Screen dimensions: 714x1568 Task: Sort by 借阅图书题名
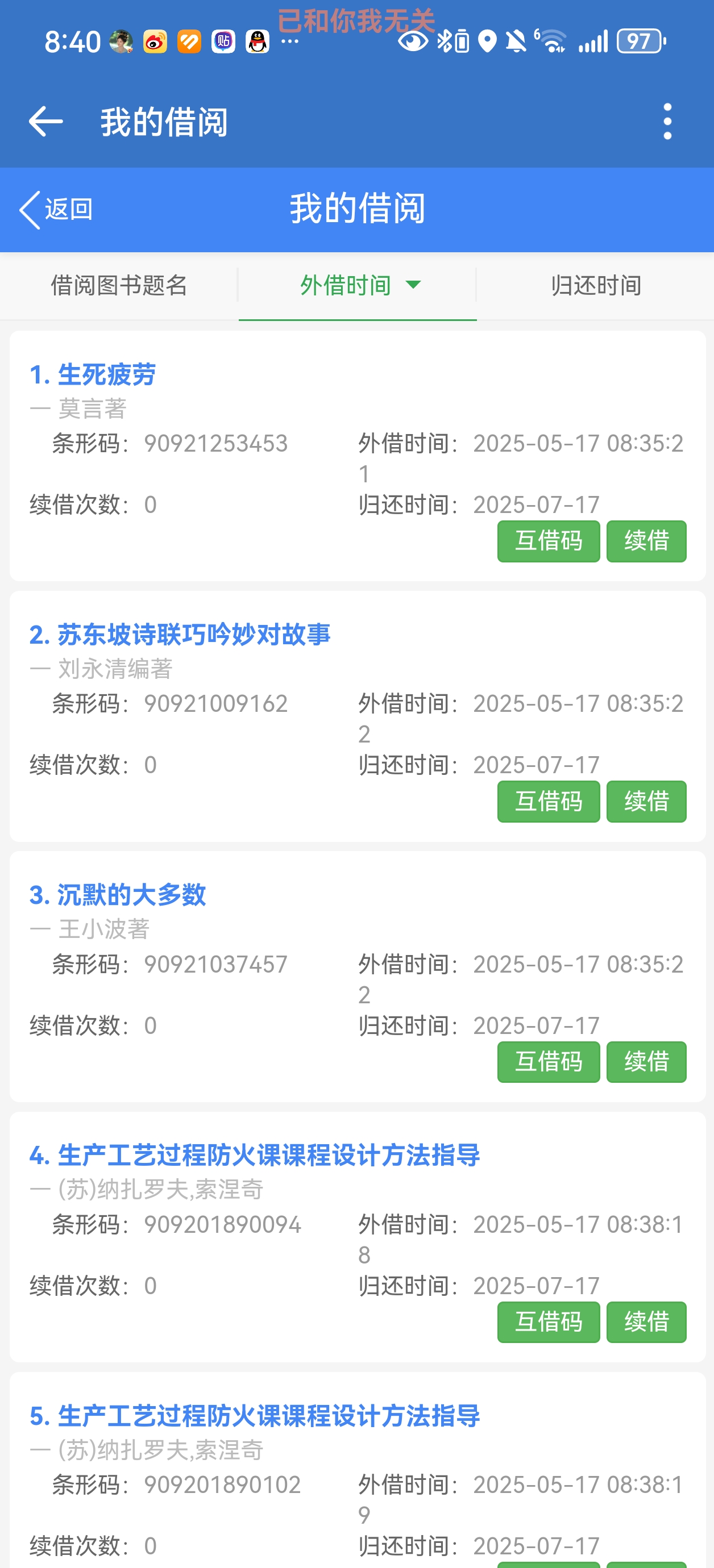(x=119, y=285)
